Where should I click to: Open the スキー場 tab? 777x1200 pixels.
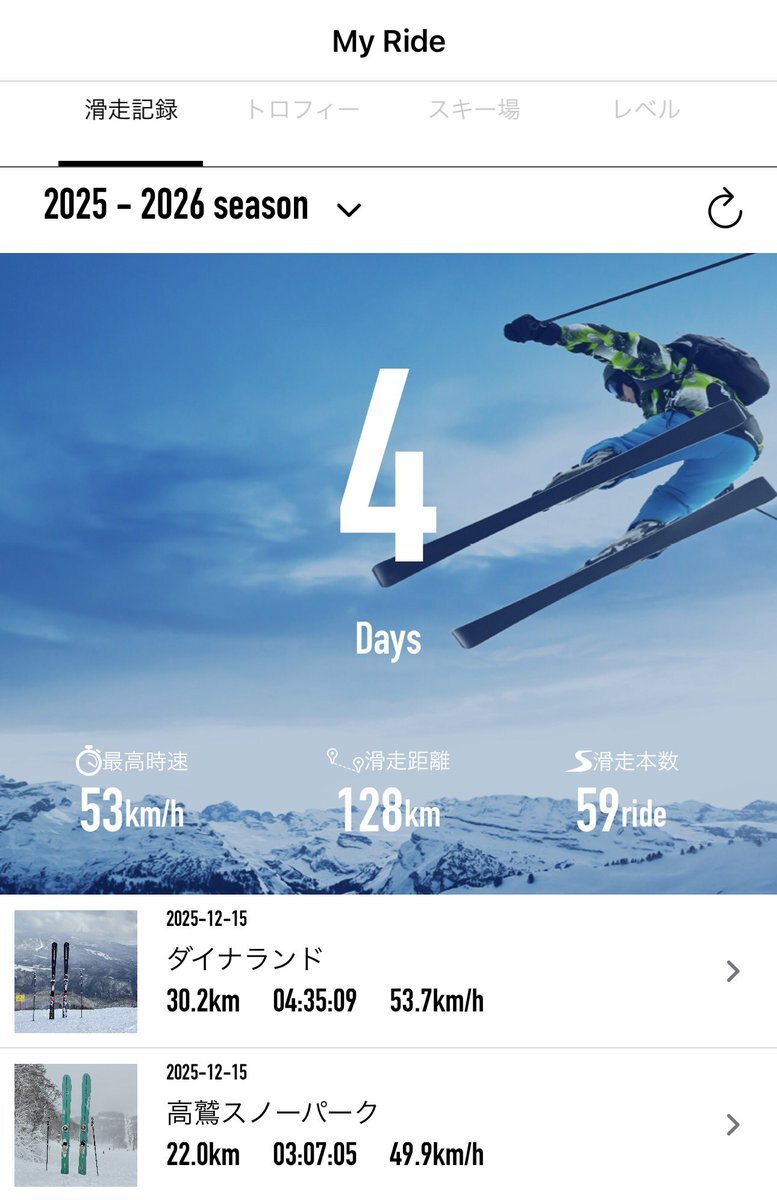[474, 110]
